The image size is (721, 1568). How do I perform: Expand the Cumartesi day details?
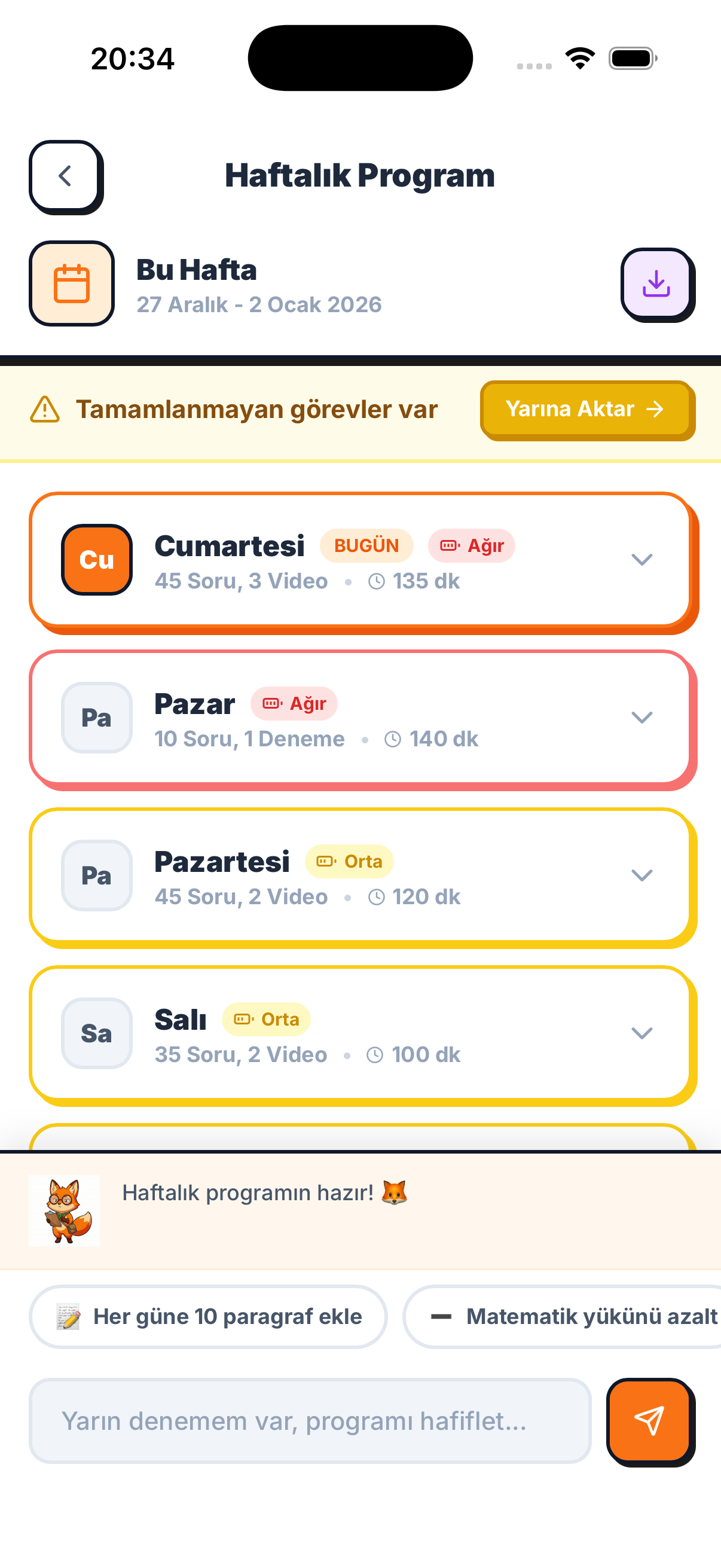642,559
